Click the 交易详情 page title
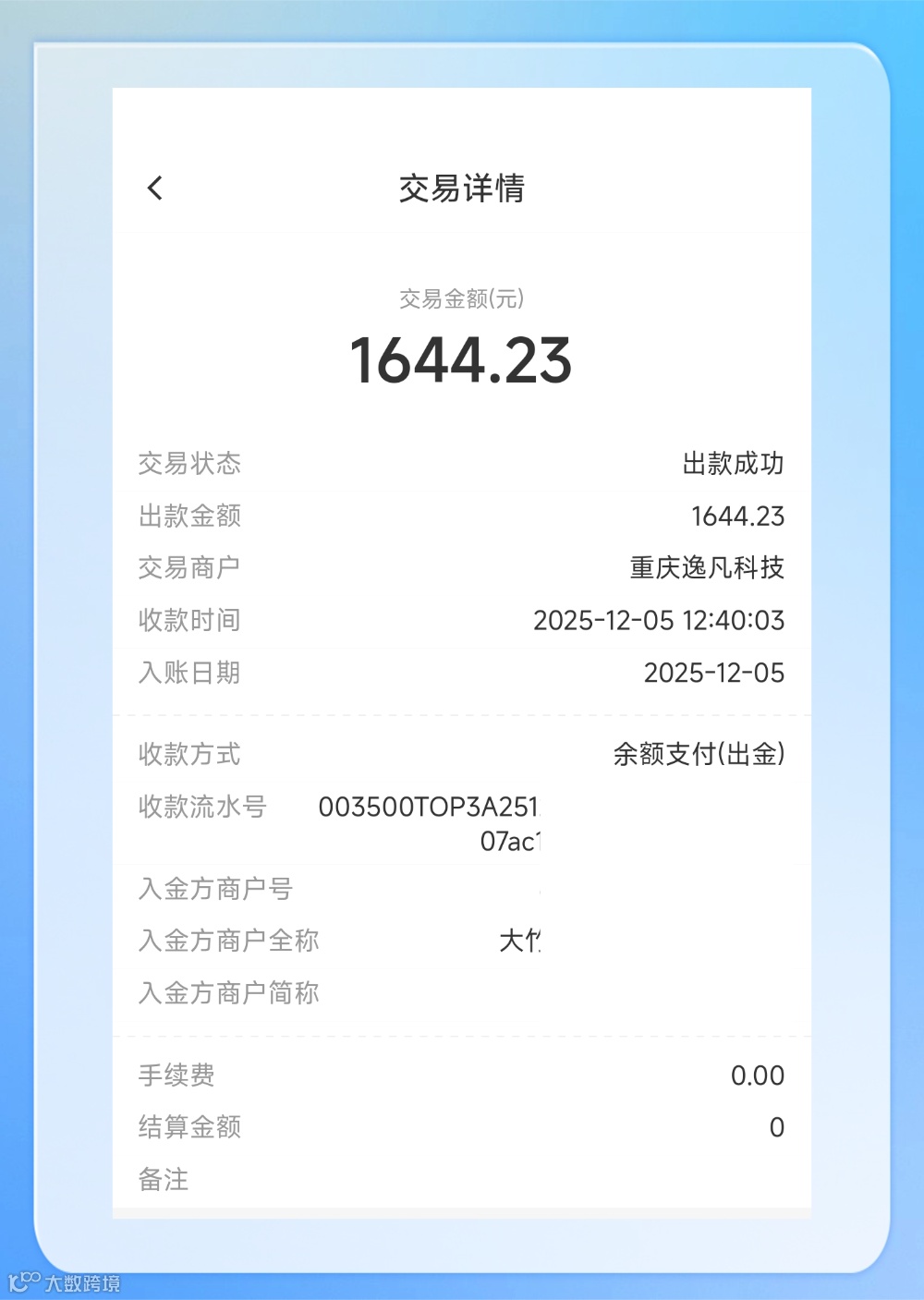 pos(462,188)
